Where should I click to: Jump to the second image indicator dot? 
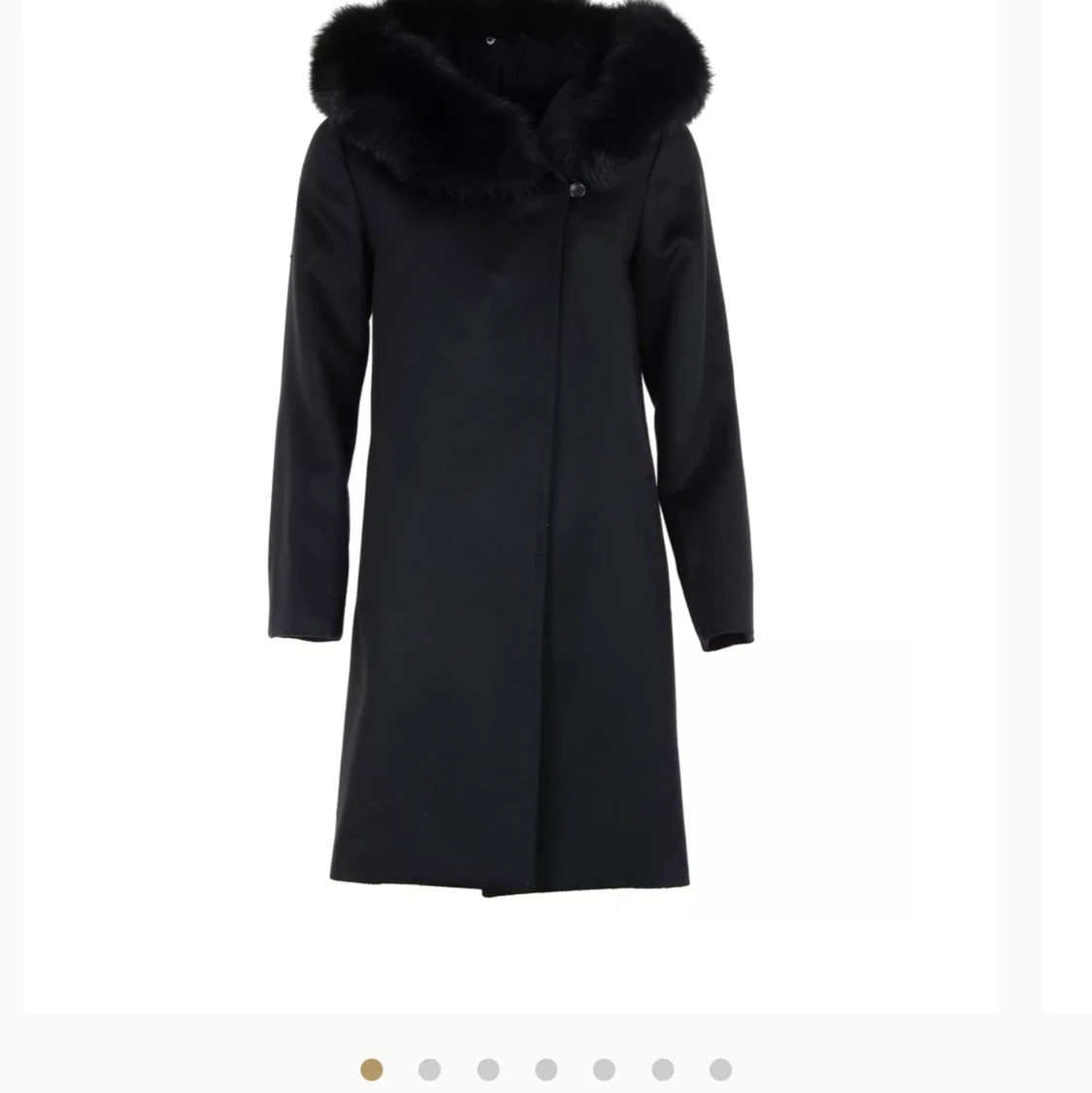tap(429, 1070)
